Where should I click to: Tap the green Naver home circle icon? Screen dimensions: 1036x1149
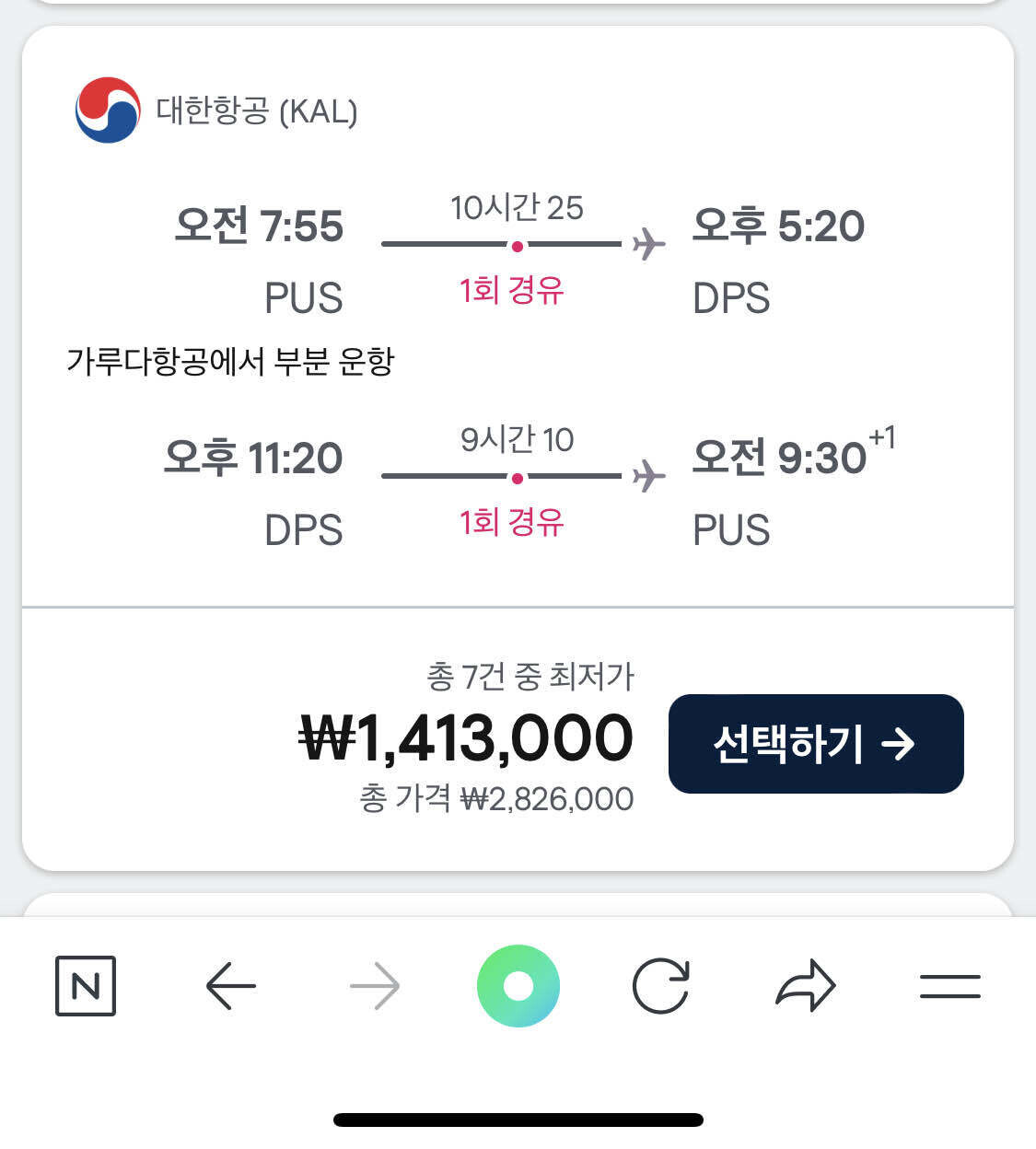coord(518,986)
